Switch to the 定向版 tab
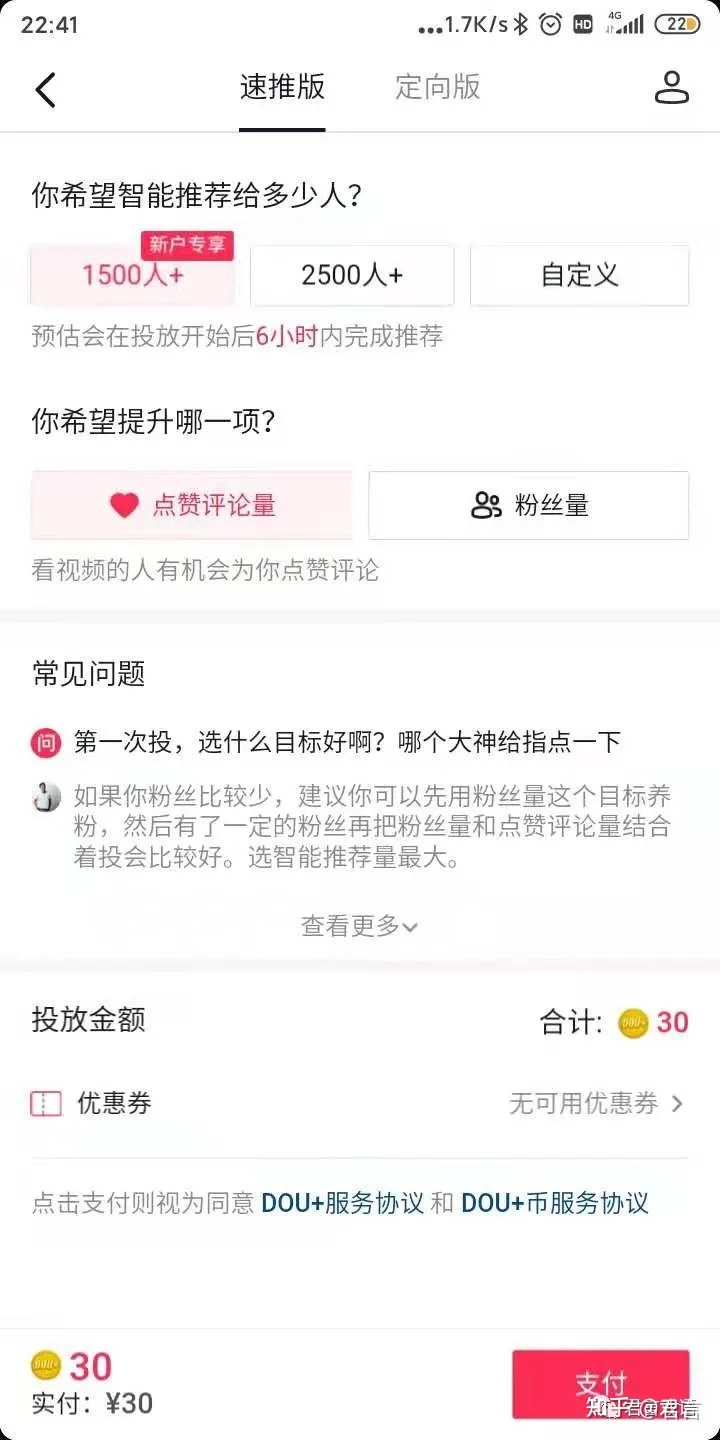Image resolution: width=720 pixels, height=1440 pixels. tap(437, 88)
